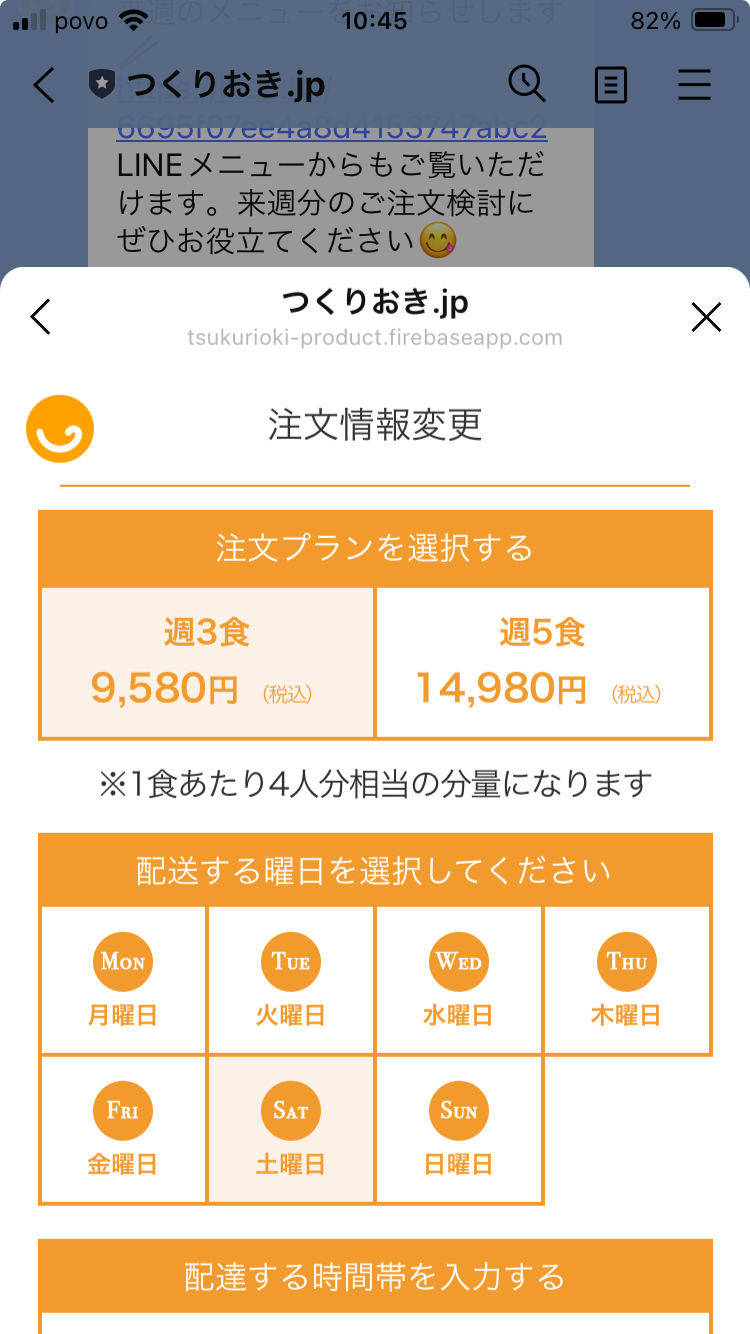Select the 週5食 14,980円 plan

pos(543,662)
